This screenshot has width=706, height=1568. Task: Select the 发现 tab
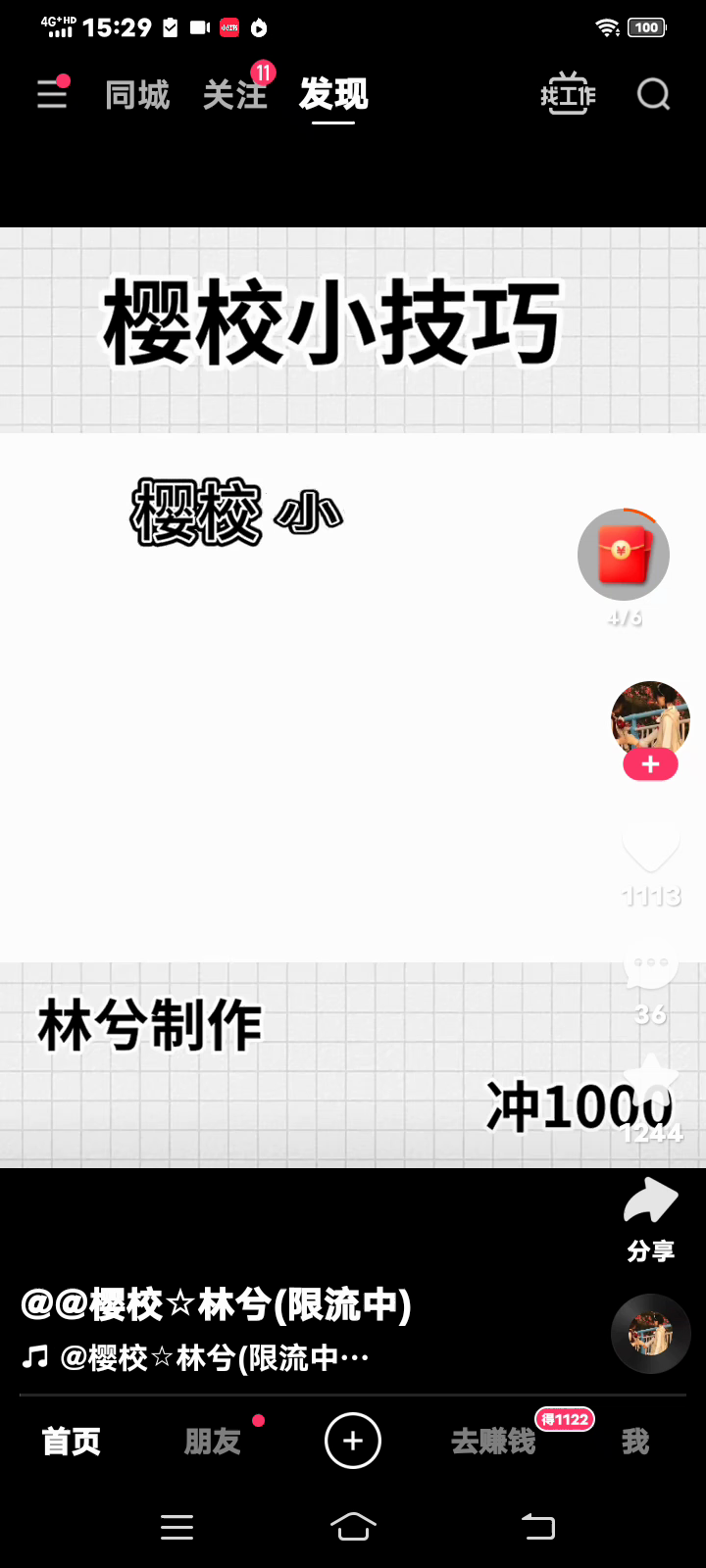(x=333, y=95)
